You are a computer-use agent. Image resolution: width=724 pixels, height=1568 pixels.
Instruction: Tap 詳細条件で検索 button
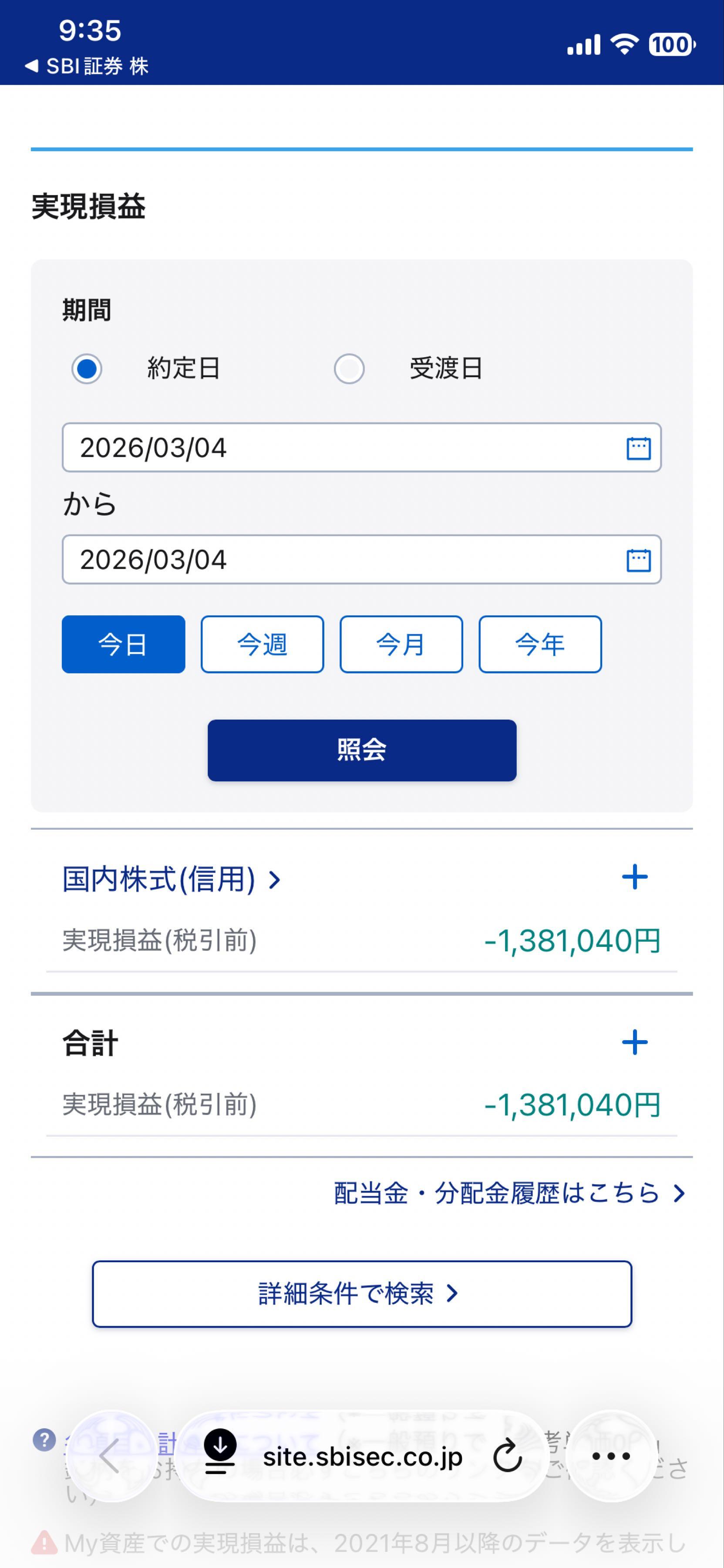362,1294
